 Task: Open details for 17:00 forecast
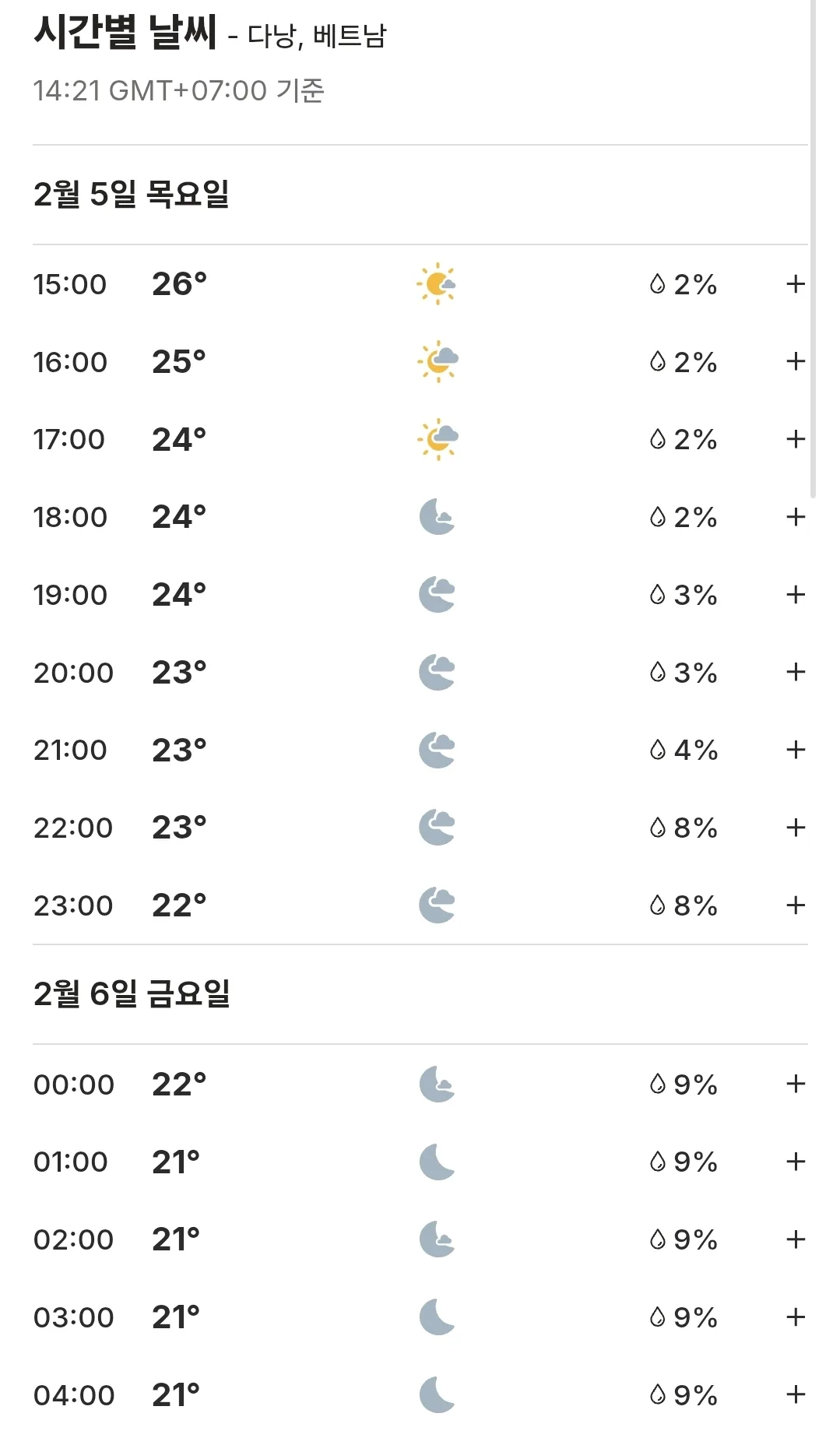(x=795, y=439)
